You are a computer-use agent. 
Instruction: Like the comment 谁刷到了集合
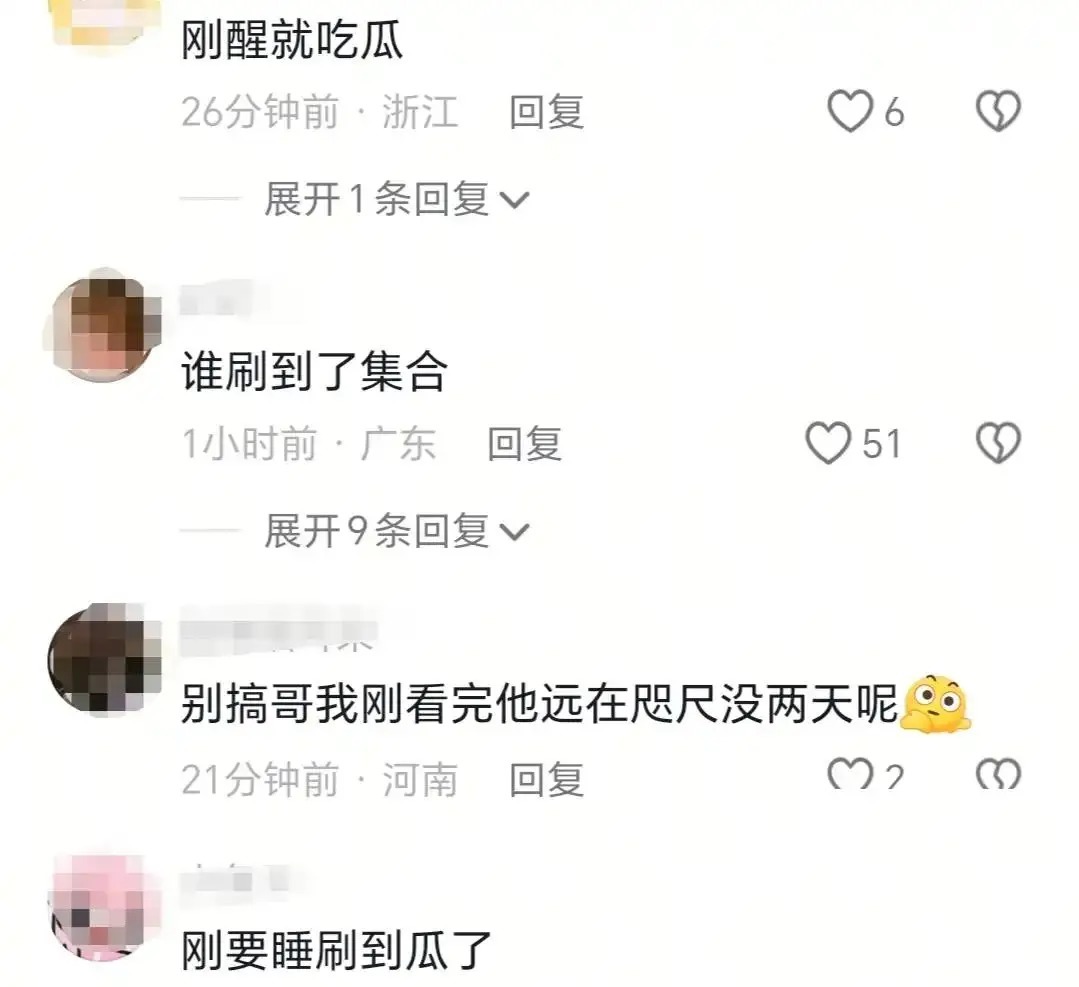point(828,444)
